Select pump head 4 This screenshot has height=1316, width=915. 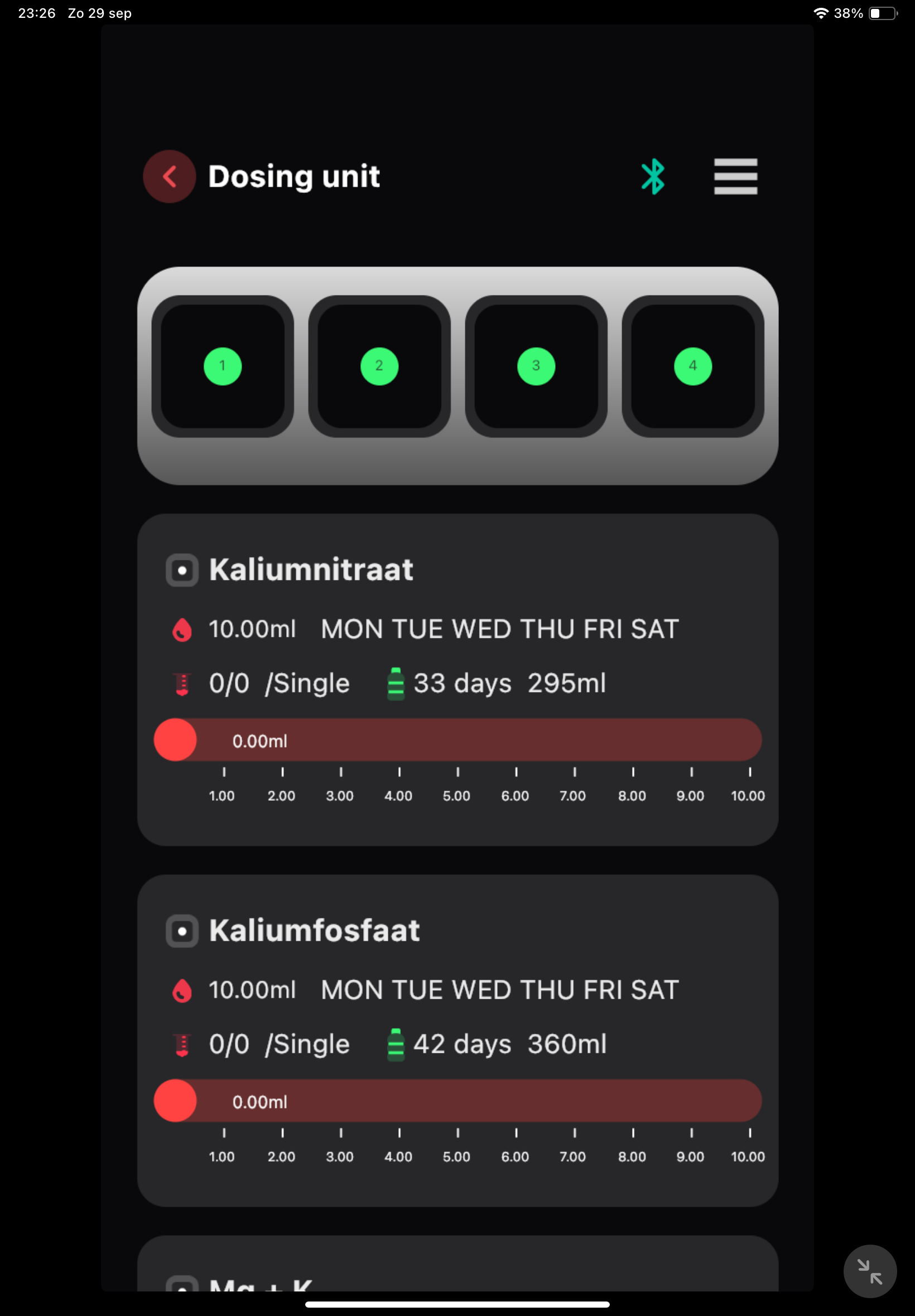692,367
